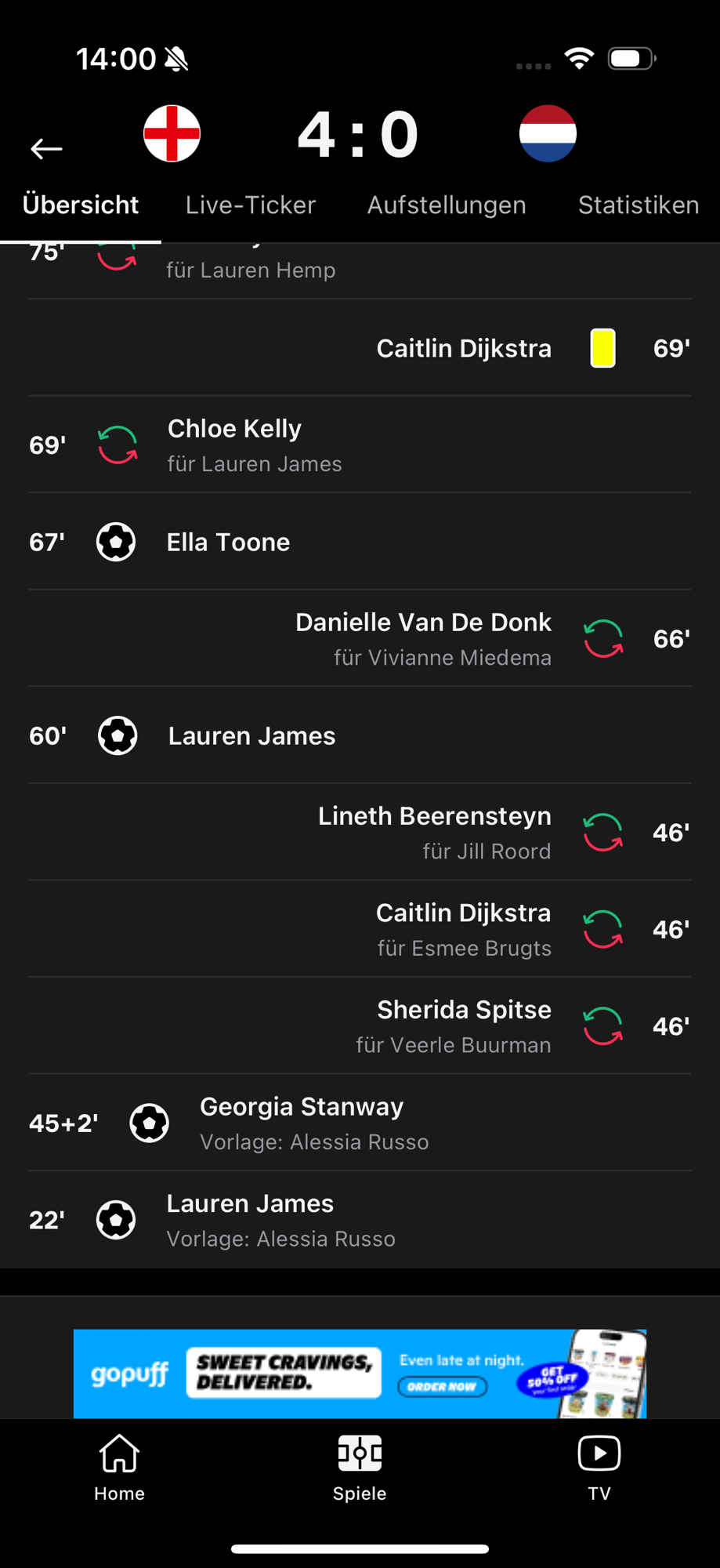
Task: Select the Übersicht tab
Action: (81, 205)
